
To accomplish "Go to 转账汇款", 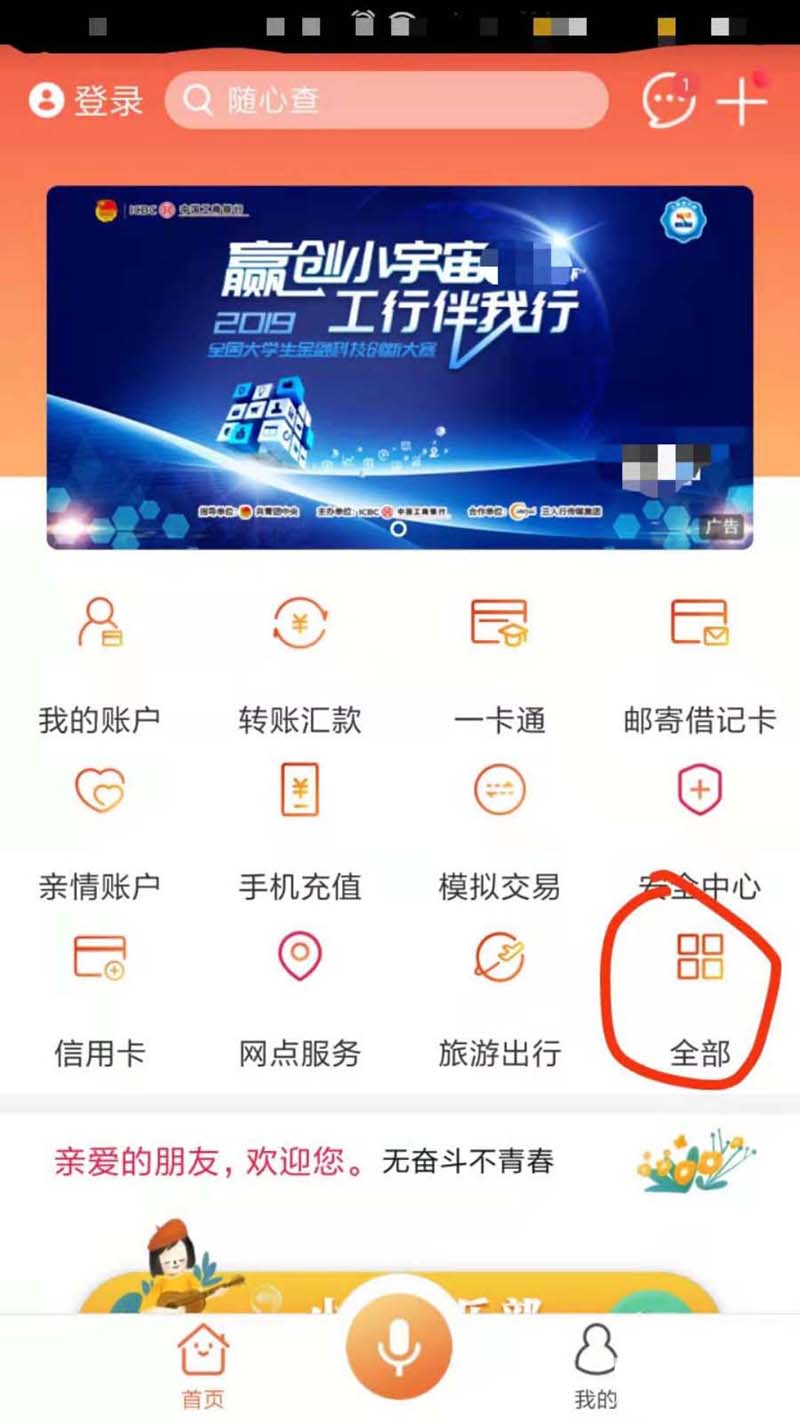I will tap(300, 660).
